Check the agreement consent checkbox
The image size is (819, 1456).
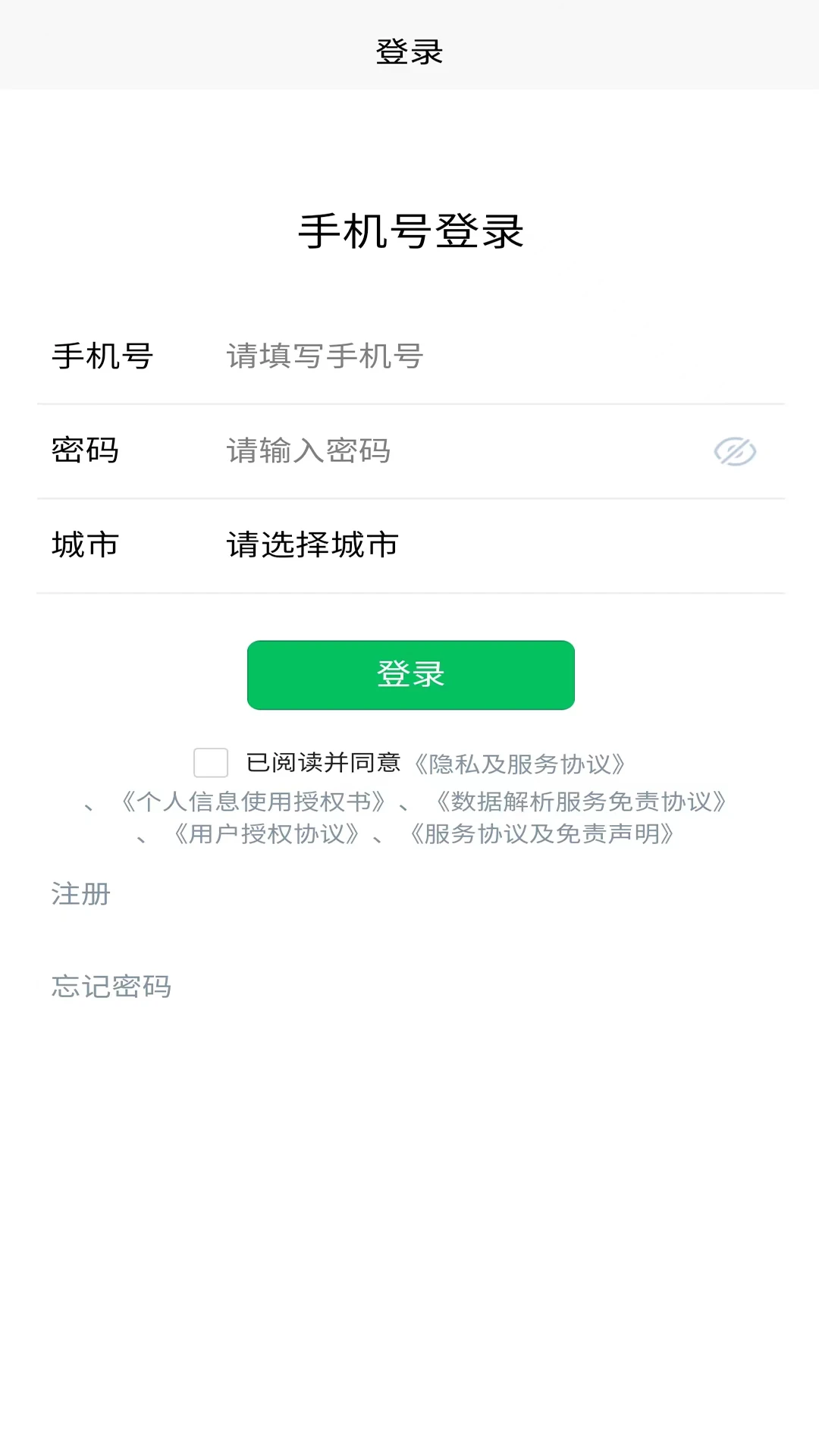coord(211,763)
